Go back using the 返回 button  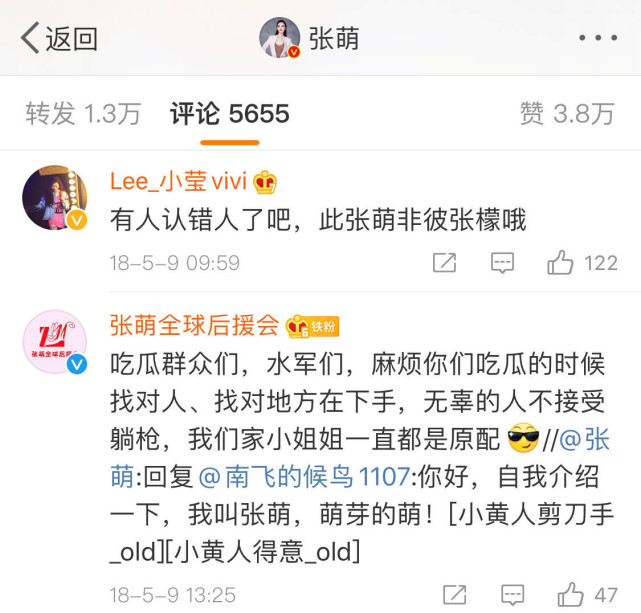point(58,38)
